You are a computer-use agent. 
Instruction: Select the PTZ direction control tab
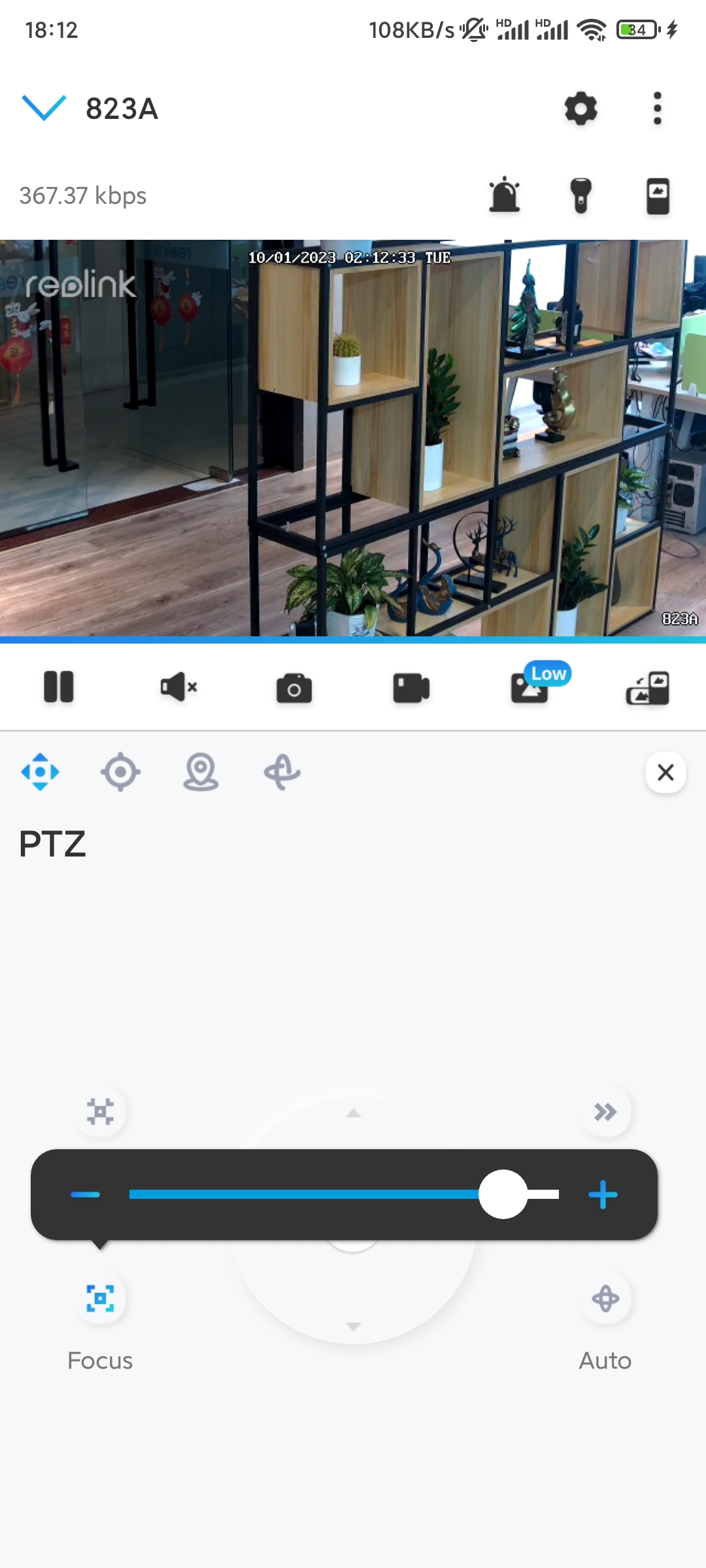pyautogui.click(x=40, y=772)
